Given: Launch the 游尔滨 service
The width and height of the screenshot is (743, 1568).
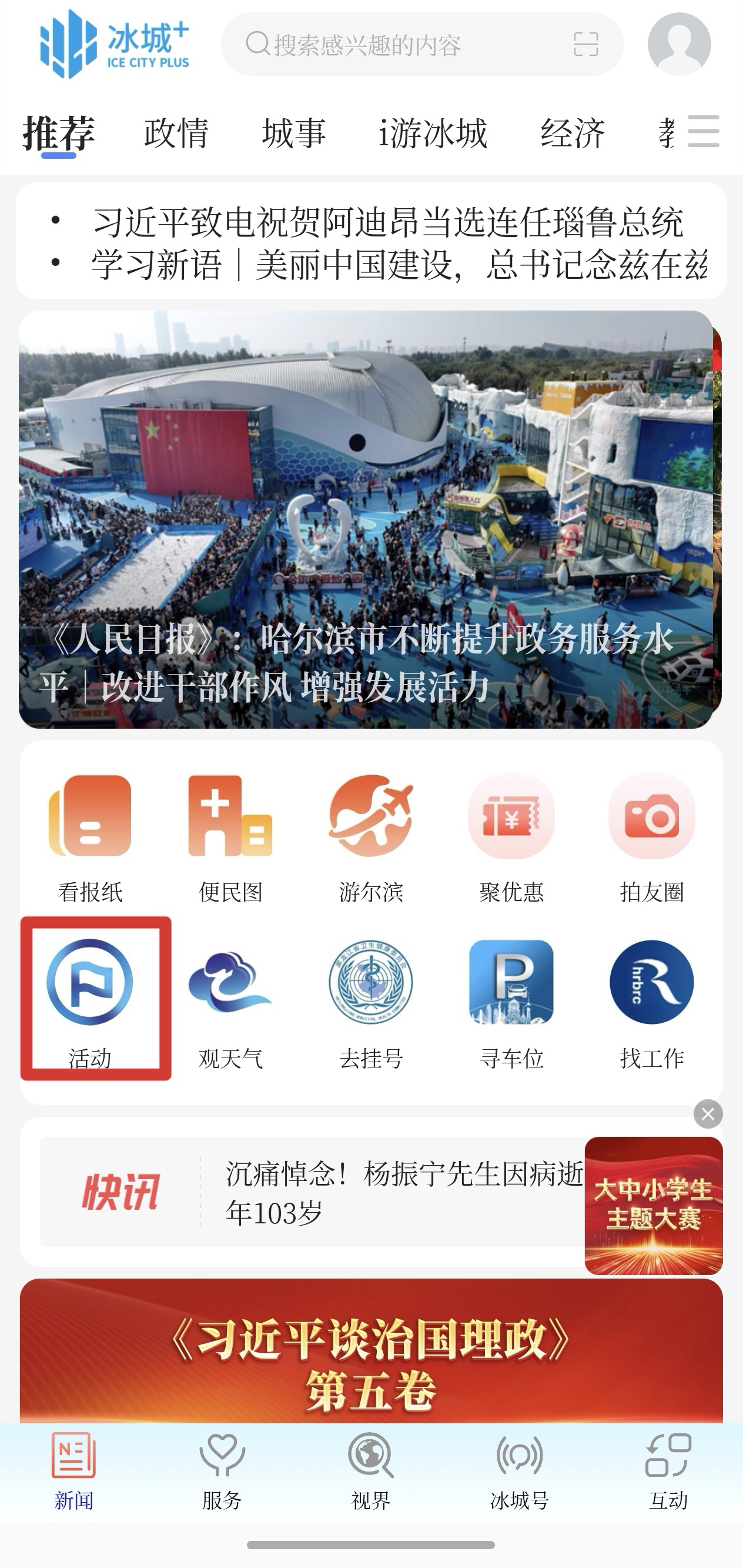Looking at the screenshot, I should (370, 838).
